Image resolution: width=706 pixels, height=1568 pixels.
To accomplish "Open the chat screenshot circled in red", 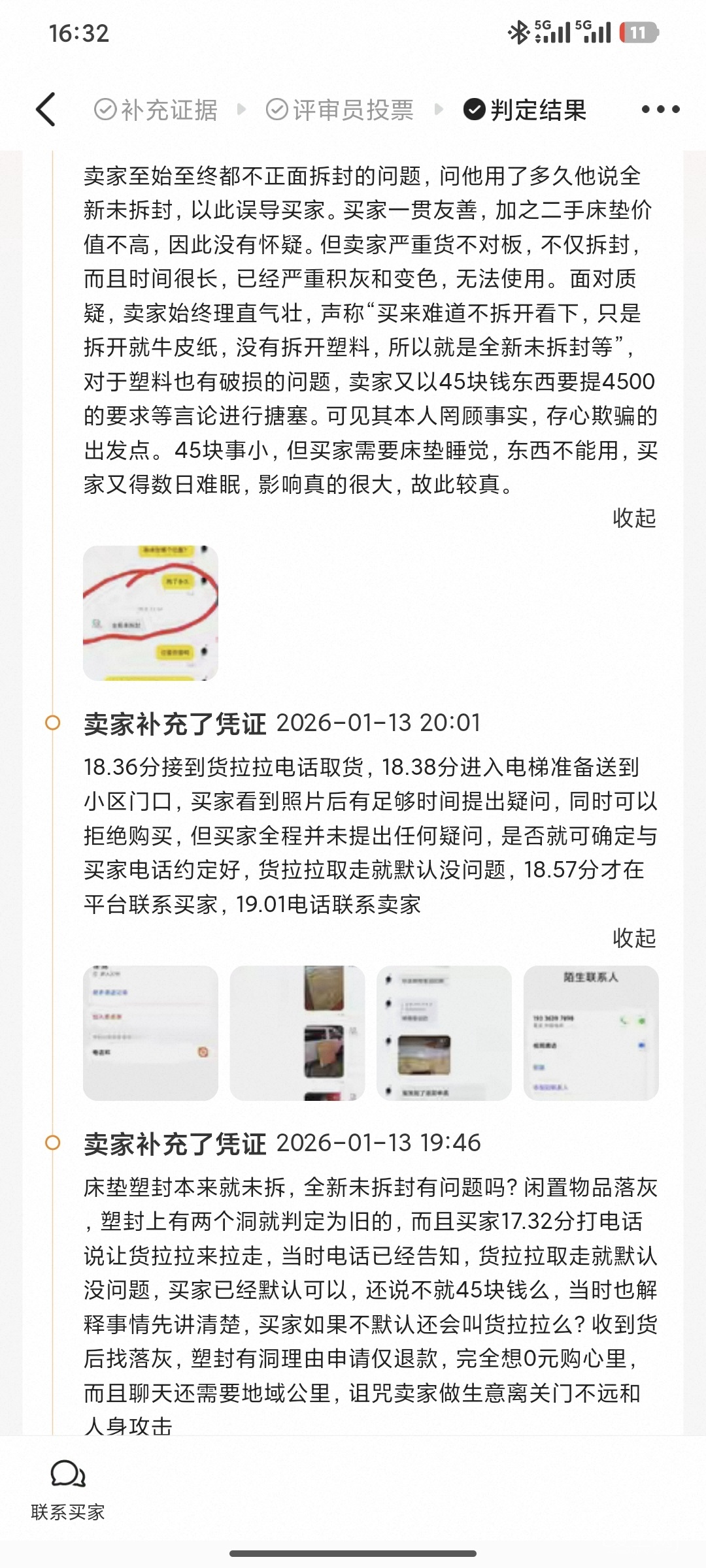I will [150, 613].
